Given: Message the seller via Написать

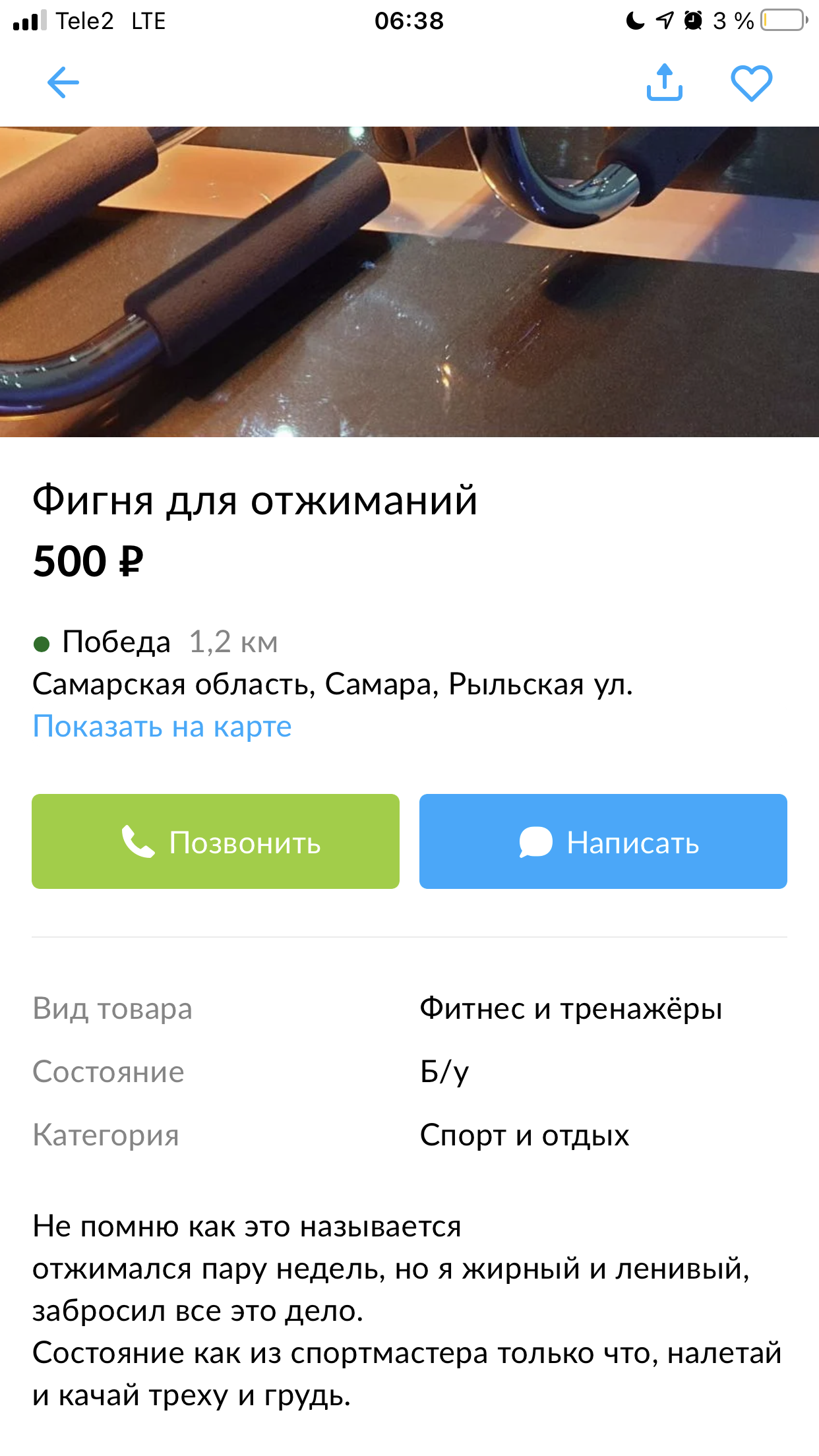Looking at the screenshot, I should coord(603,841).
